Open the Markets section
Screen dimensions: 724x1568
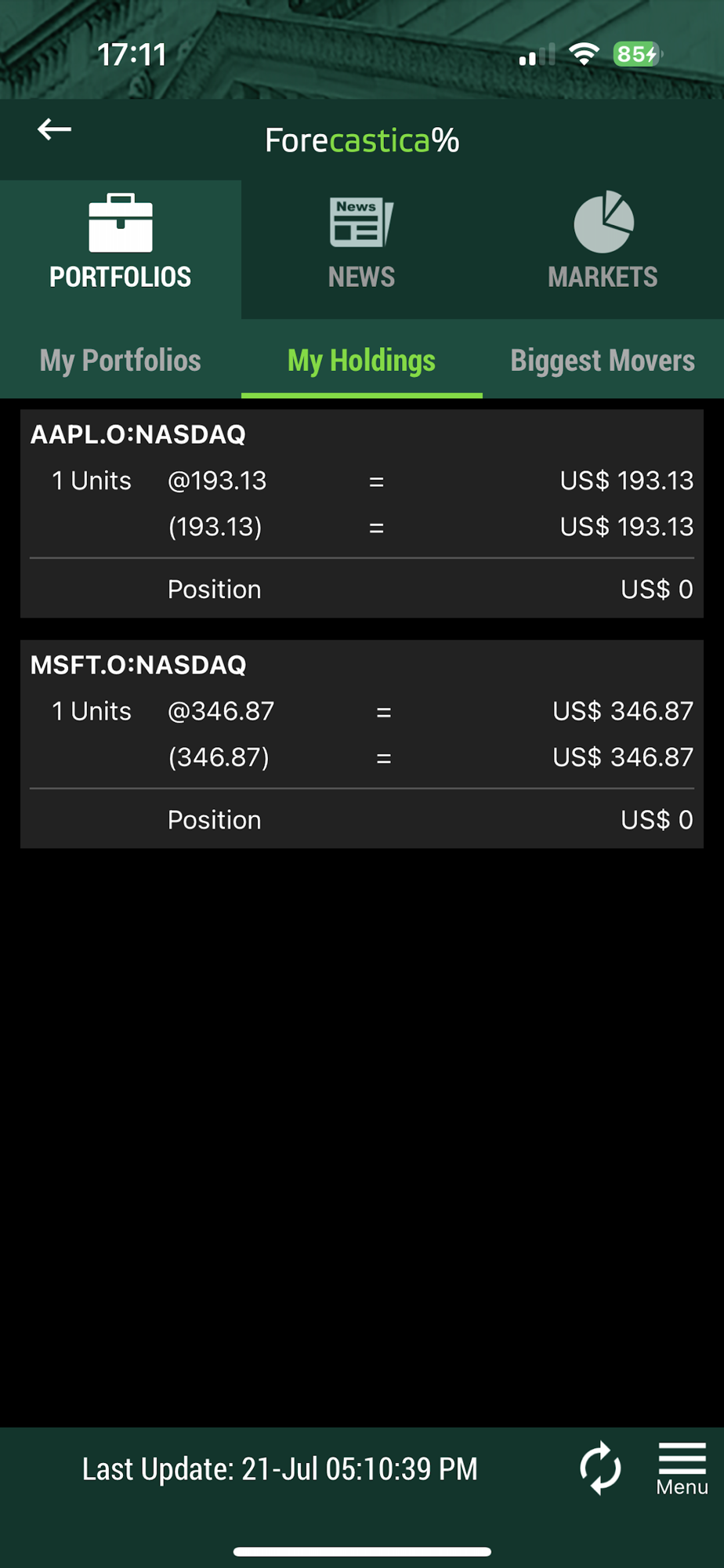pyautogui.click(x=603, y=245)
